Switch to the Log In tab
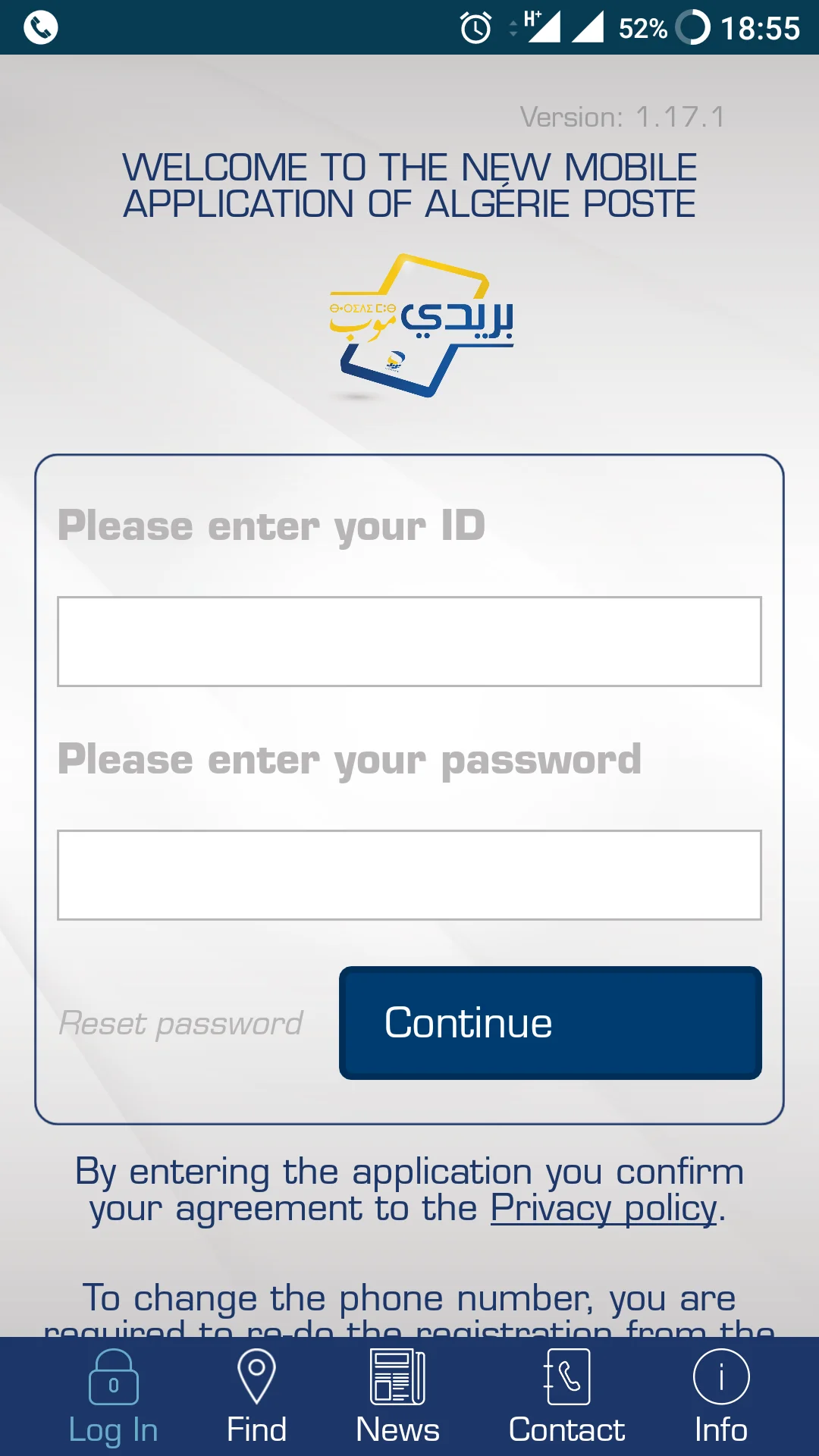Viewport: 819px width, 1456px height. point(113,1397)
